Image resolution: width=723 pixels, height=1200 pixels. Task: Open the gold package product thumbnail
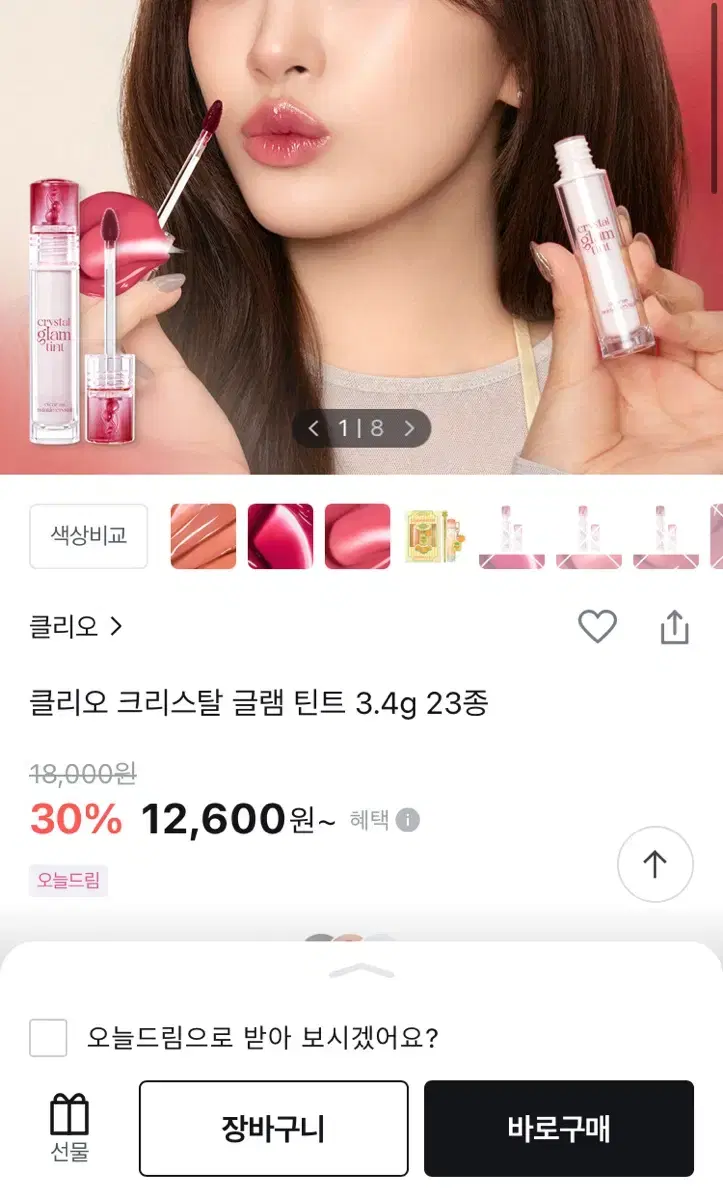[434, 536]
